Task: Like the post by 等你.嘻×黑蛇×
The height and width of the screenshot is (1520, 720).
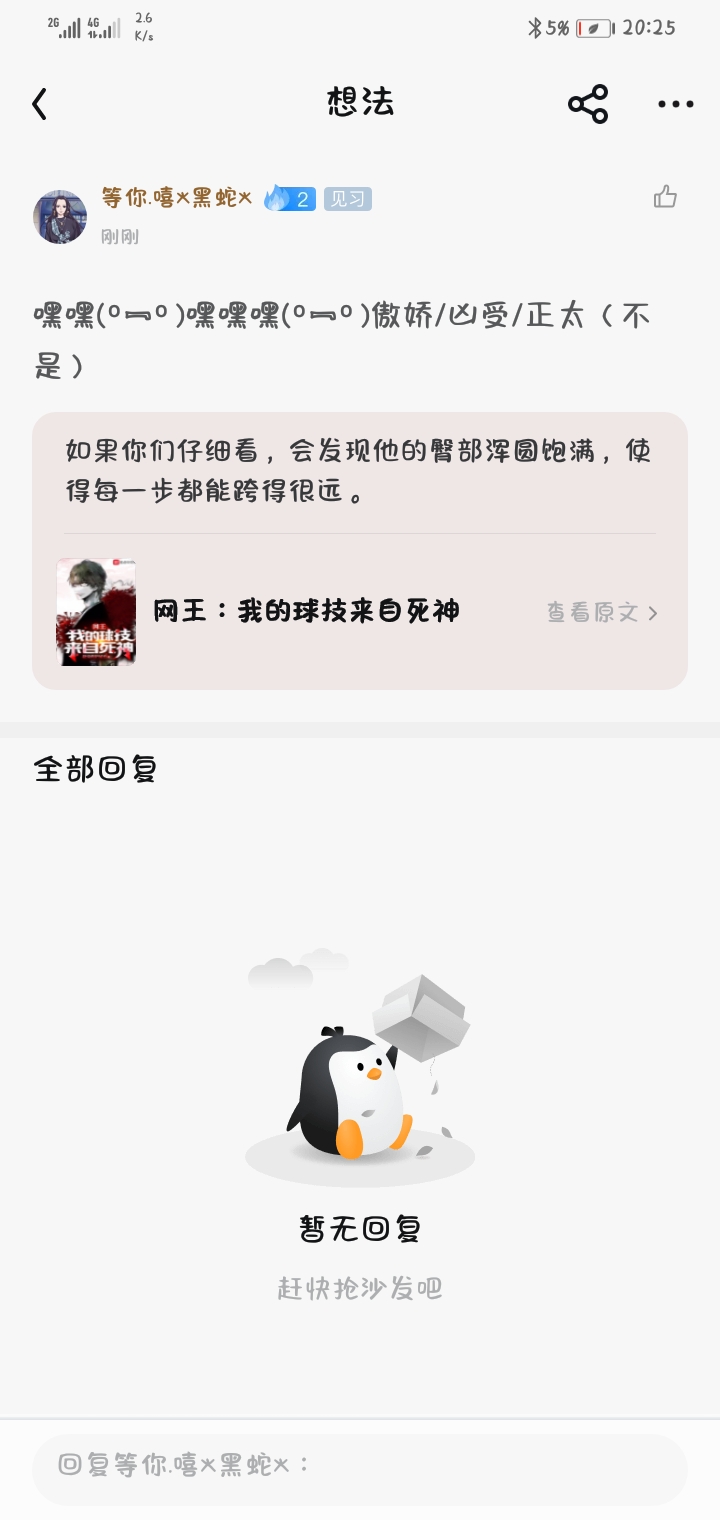Action: tap(665, 197)
